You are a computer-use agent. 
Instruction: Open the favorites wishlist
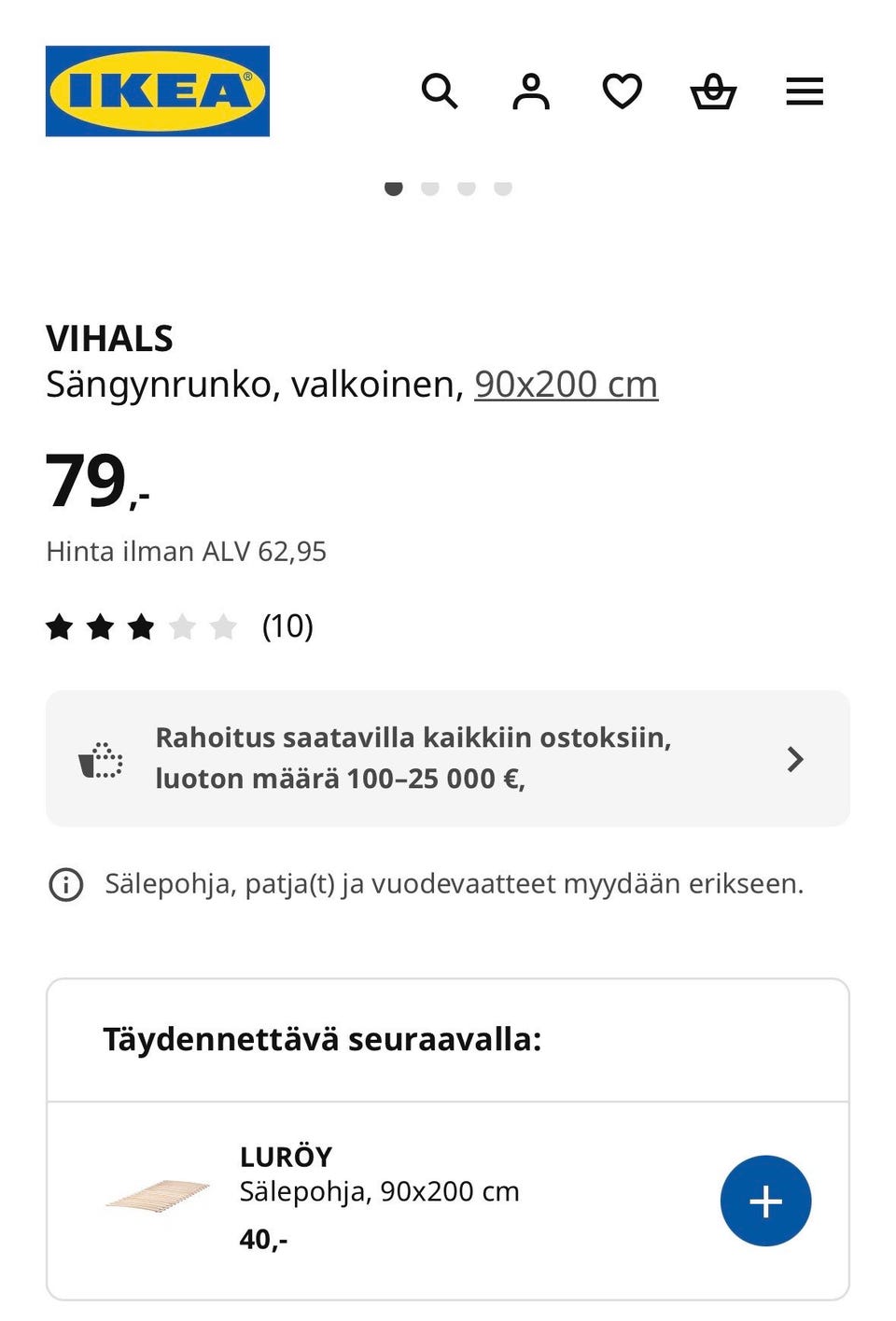point(622,91)
